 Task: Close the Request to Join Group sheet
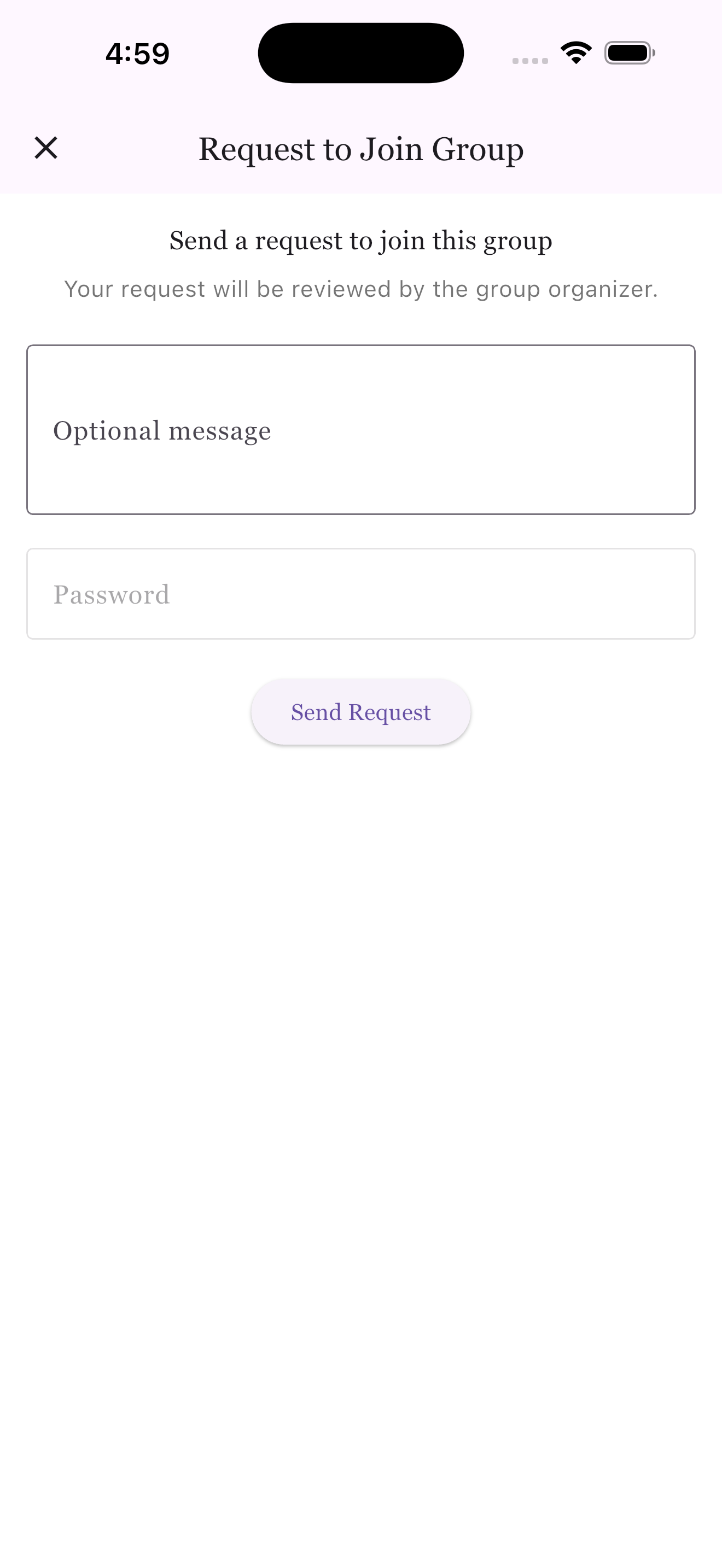tap(45, 146)
